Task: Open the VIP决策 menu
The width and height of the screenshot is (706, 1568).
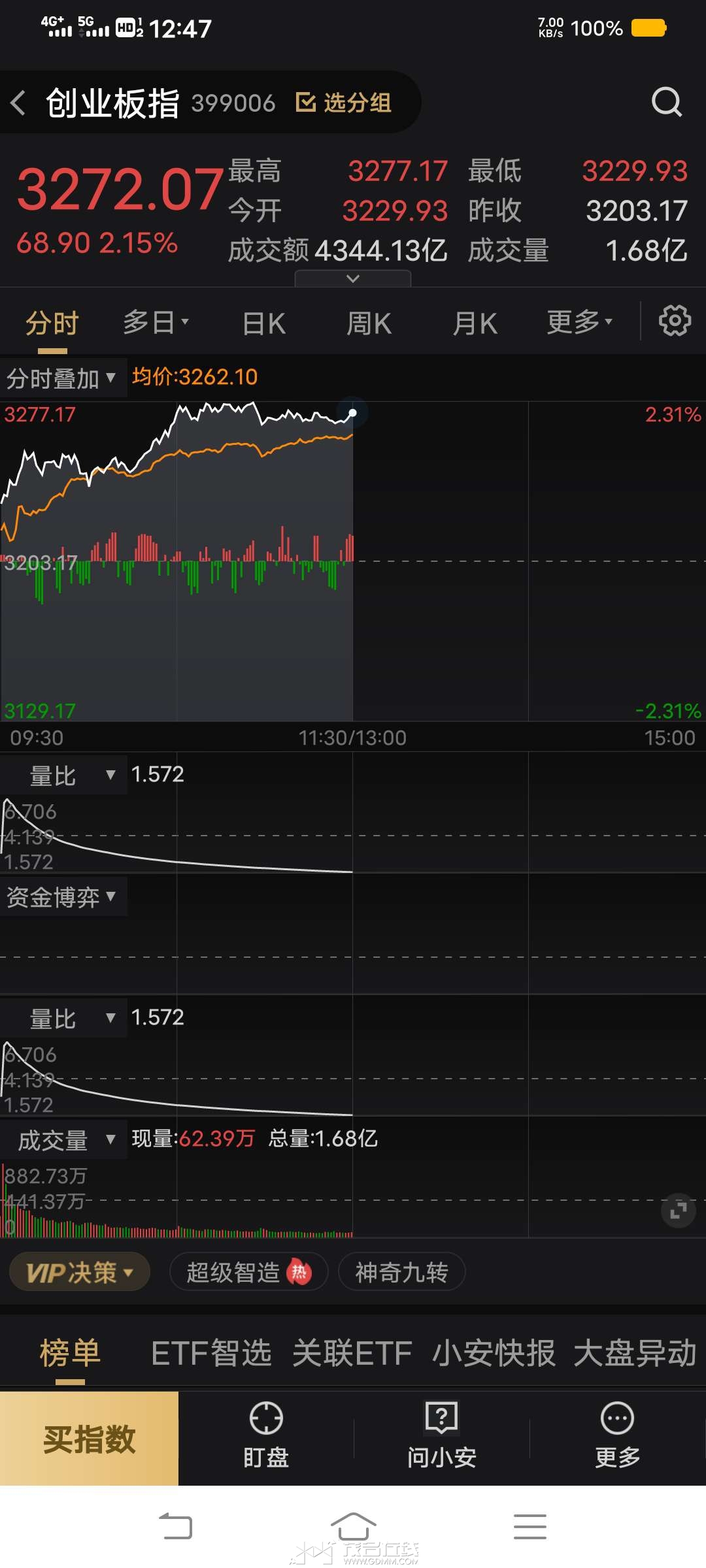Action: tap(79, 1273)
